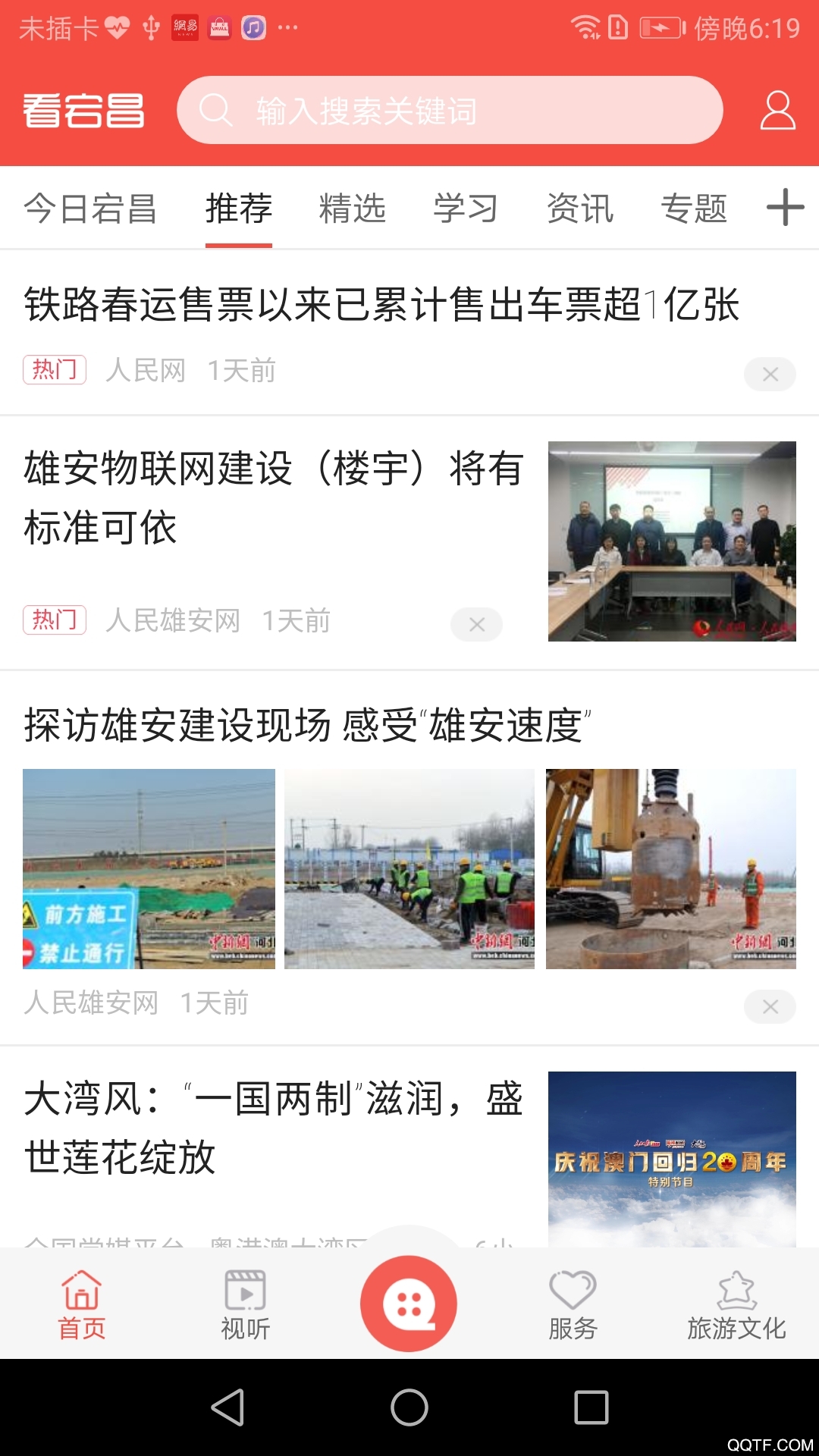Dismiss the 铁路春运售票 article

click(770, 374)
